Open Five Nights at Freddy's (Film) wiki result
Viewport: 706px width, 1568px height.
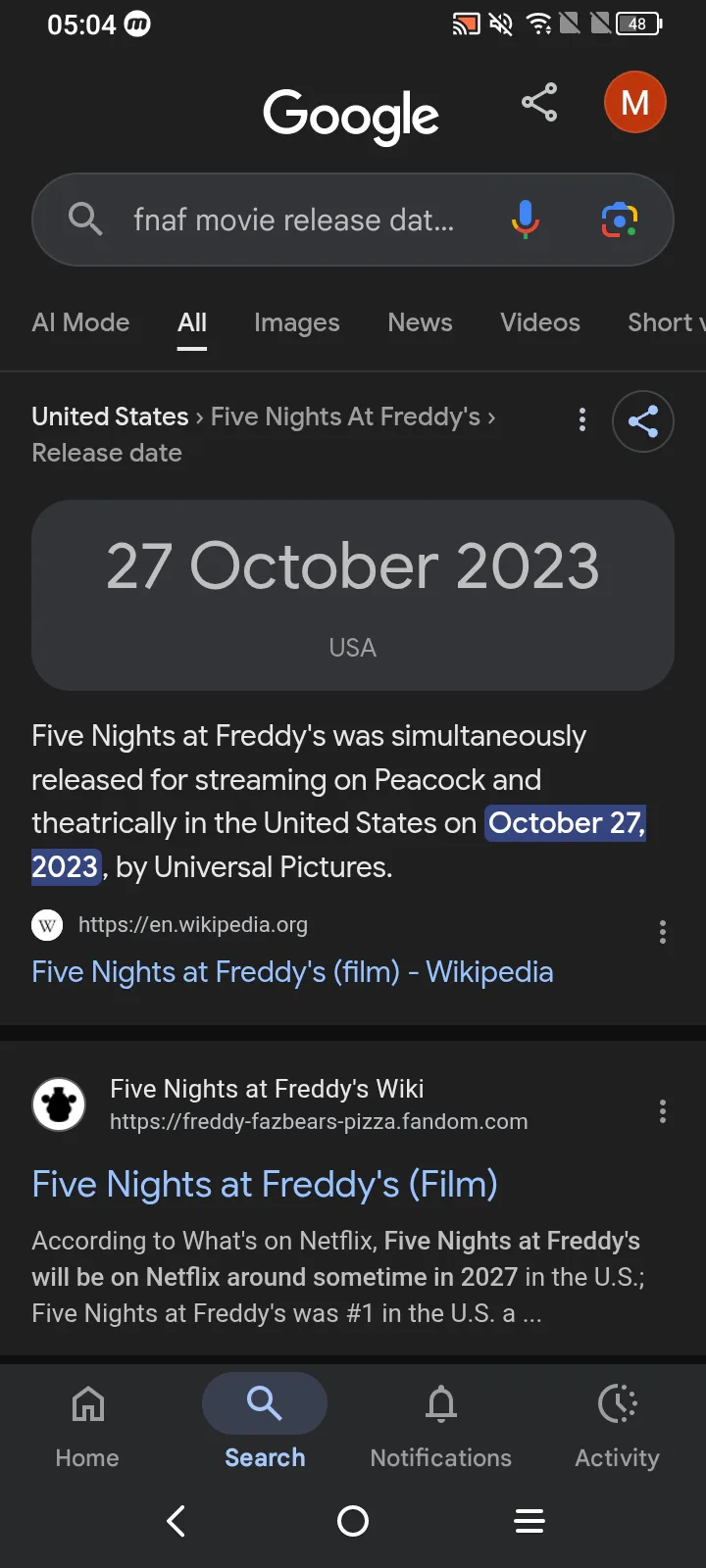click(265, 1184)
